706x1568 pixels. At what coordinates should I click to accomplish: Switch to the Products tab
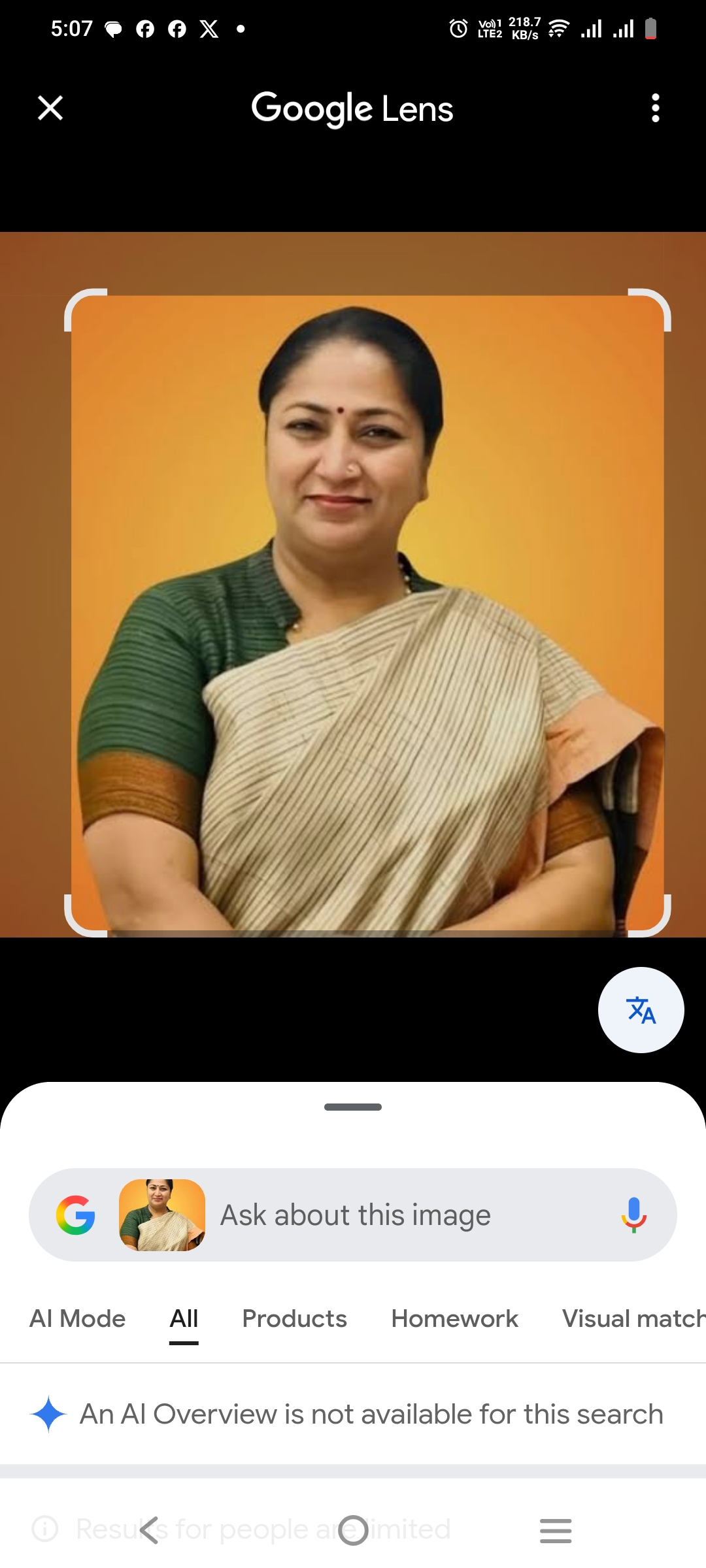tap(294, 1318)
